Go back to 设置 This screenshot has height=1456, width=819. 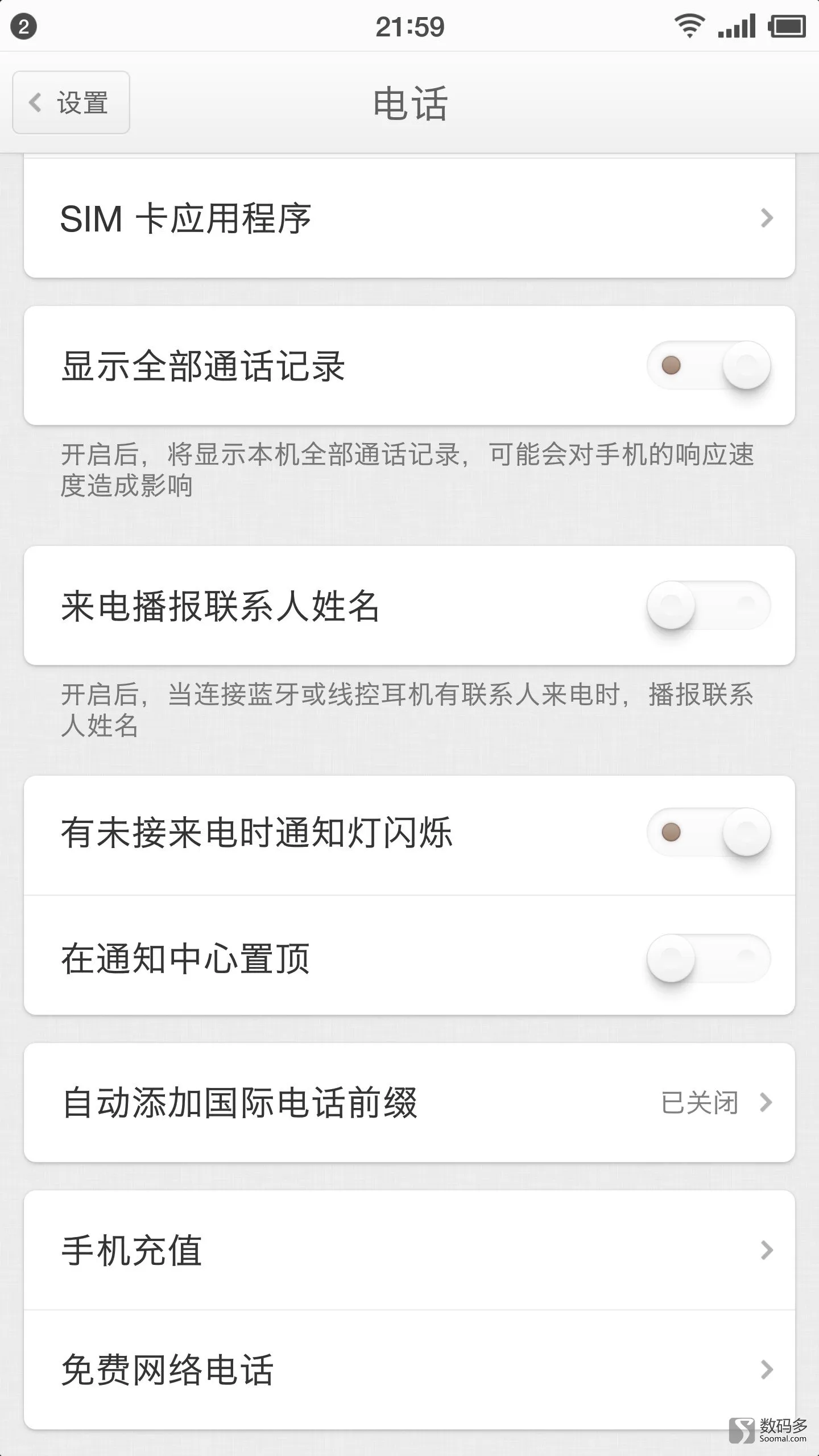point(71,102)
